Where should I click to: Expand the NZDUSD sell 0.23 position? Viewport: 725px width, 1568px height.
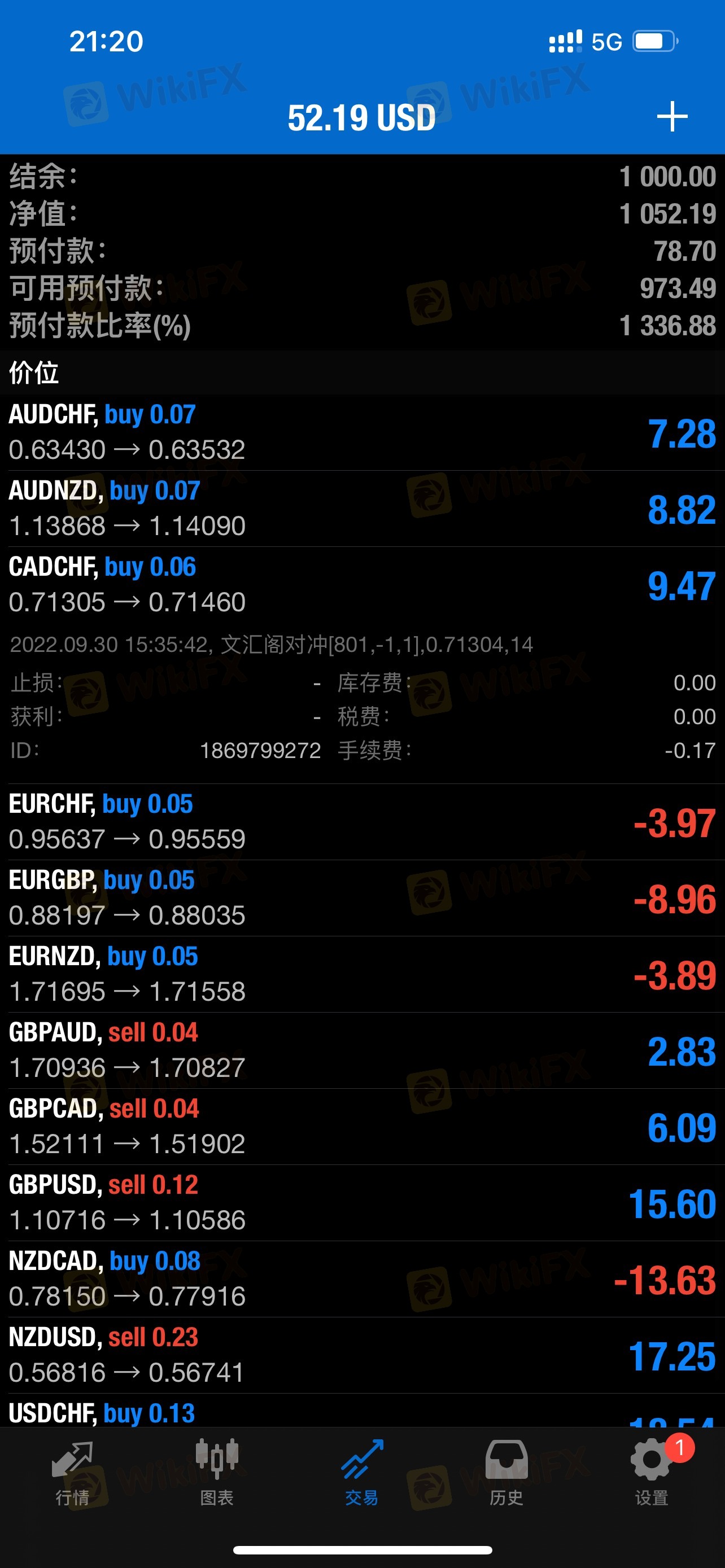[x=362, y=1355]
